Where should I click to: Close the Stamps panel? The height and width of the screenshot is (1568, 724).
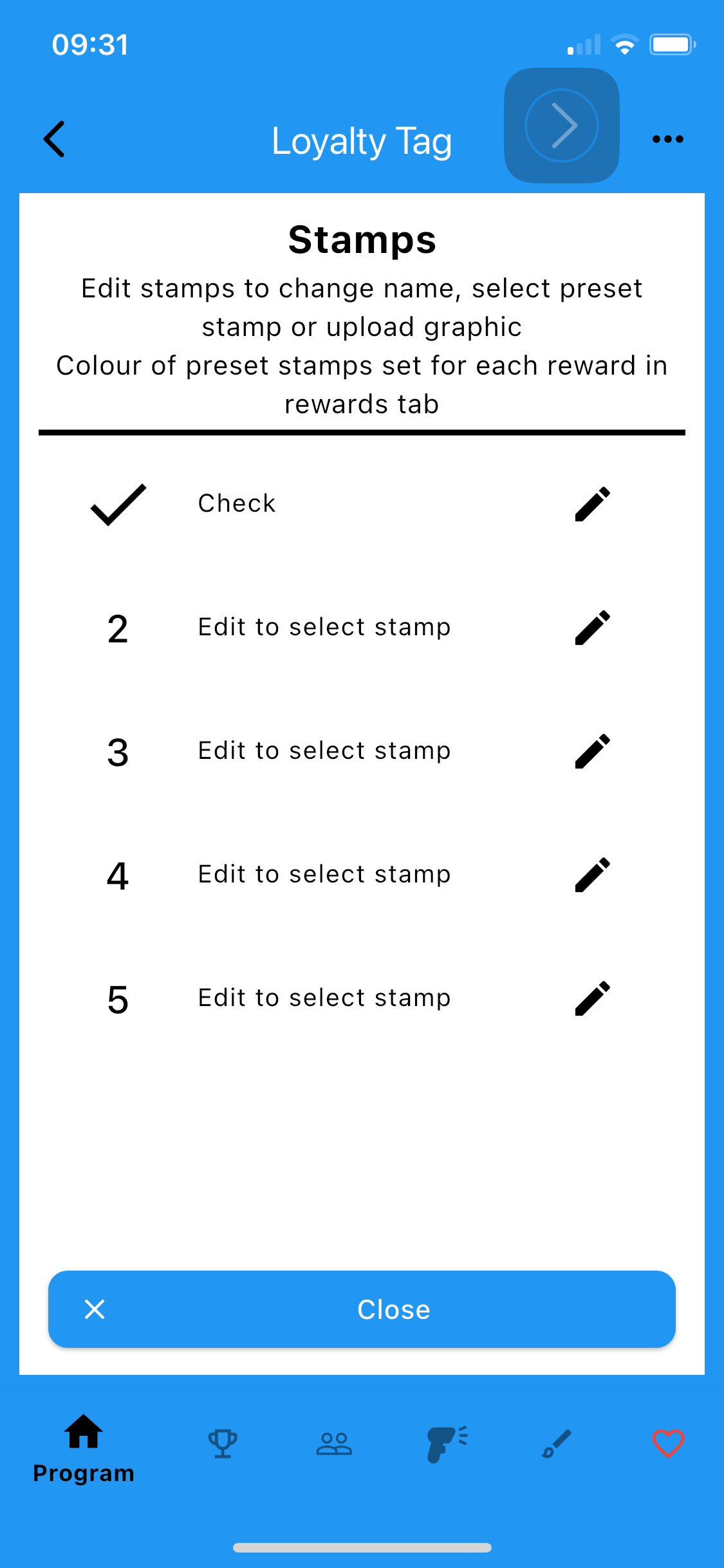(362, 1309)
